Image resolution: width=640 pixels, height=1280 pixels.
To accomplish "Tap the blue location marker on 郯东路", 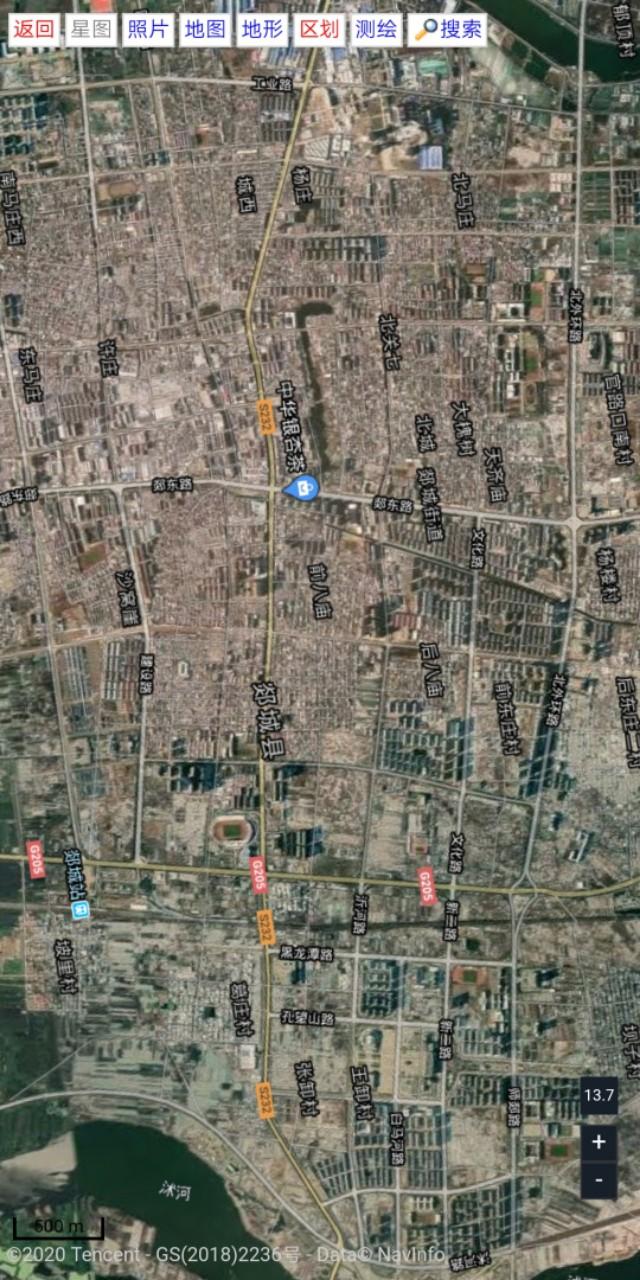I will tap(301, 488).
